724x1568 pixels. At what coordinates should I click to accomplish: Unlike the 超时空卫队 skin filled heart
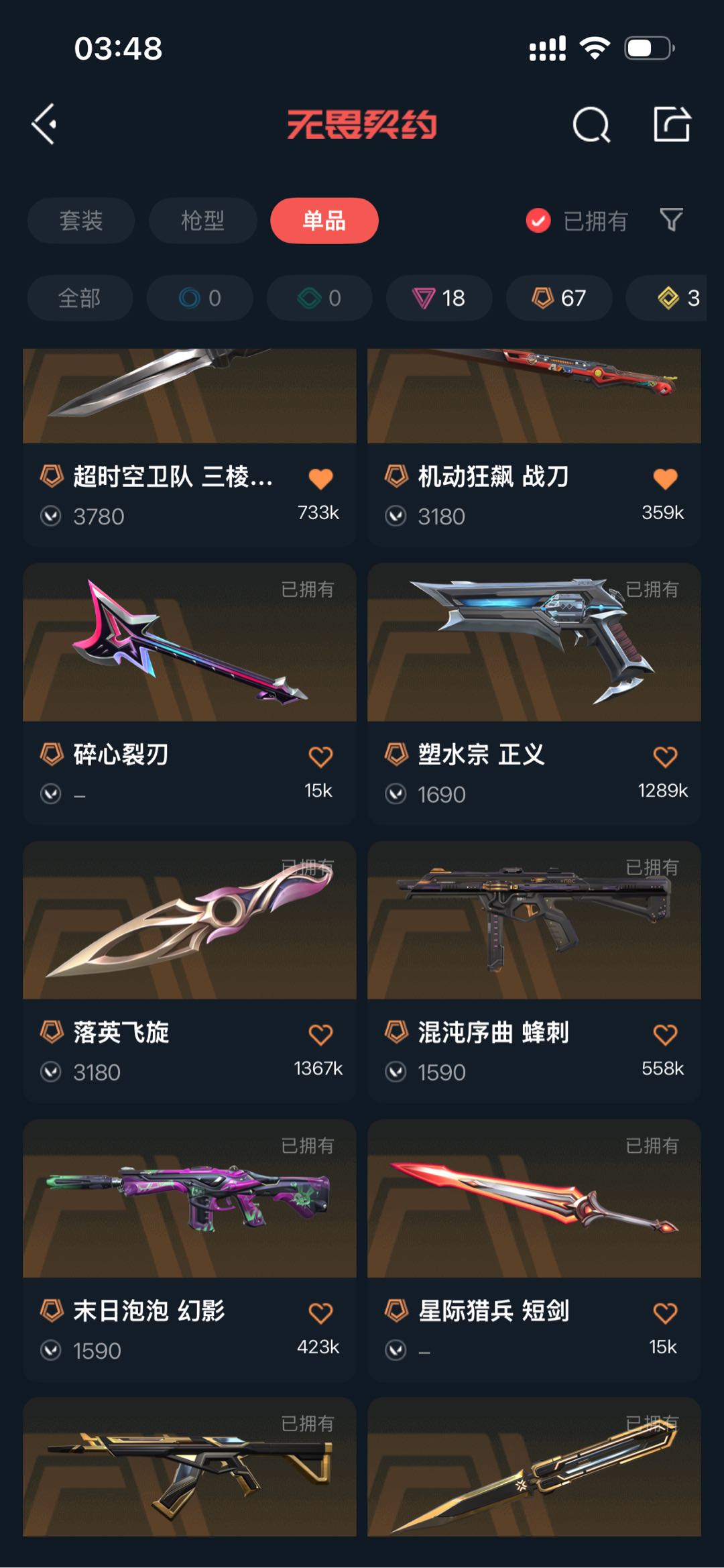(320, 478)
